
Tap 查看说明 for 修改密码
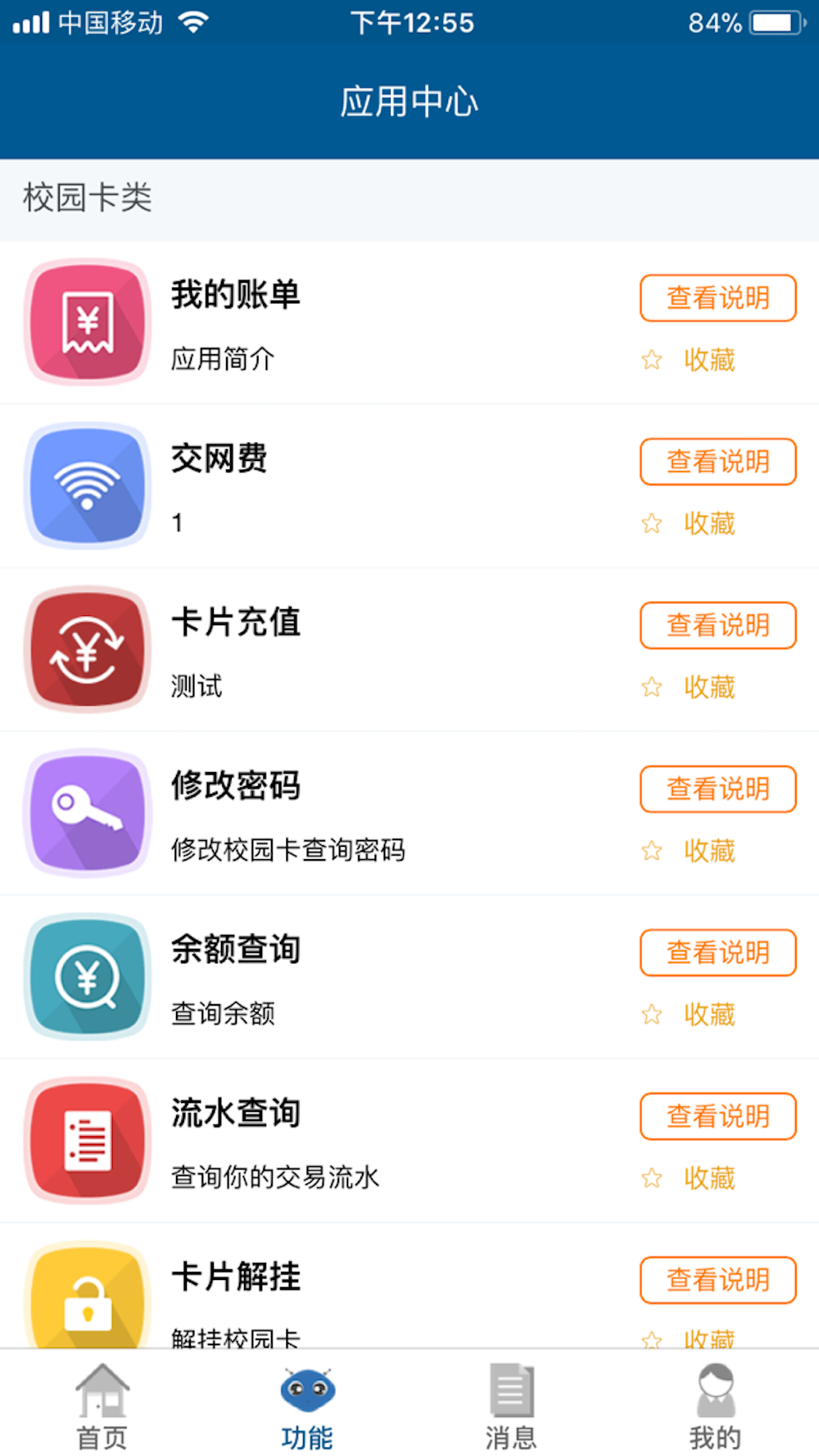point(717,789)
